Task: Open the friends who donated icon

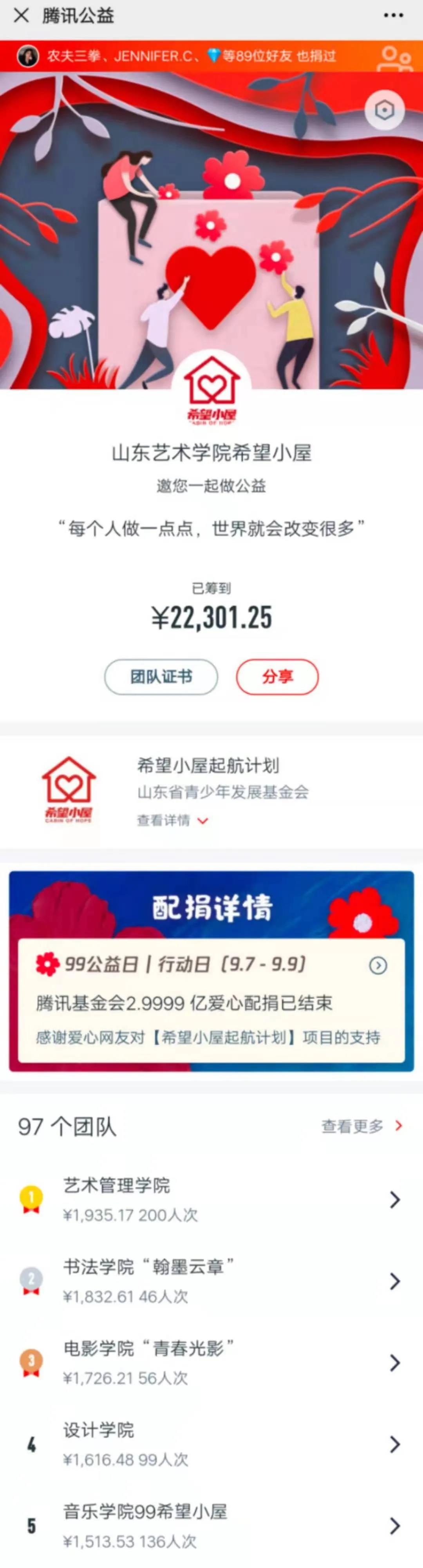Action: (x=395, y=57)
